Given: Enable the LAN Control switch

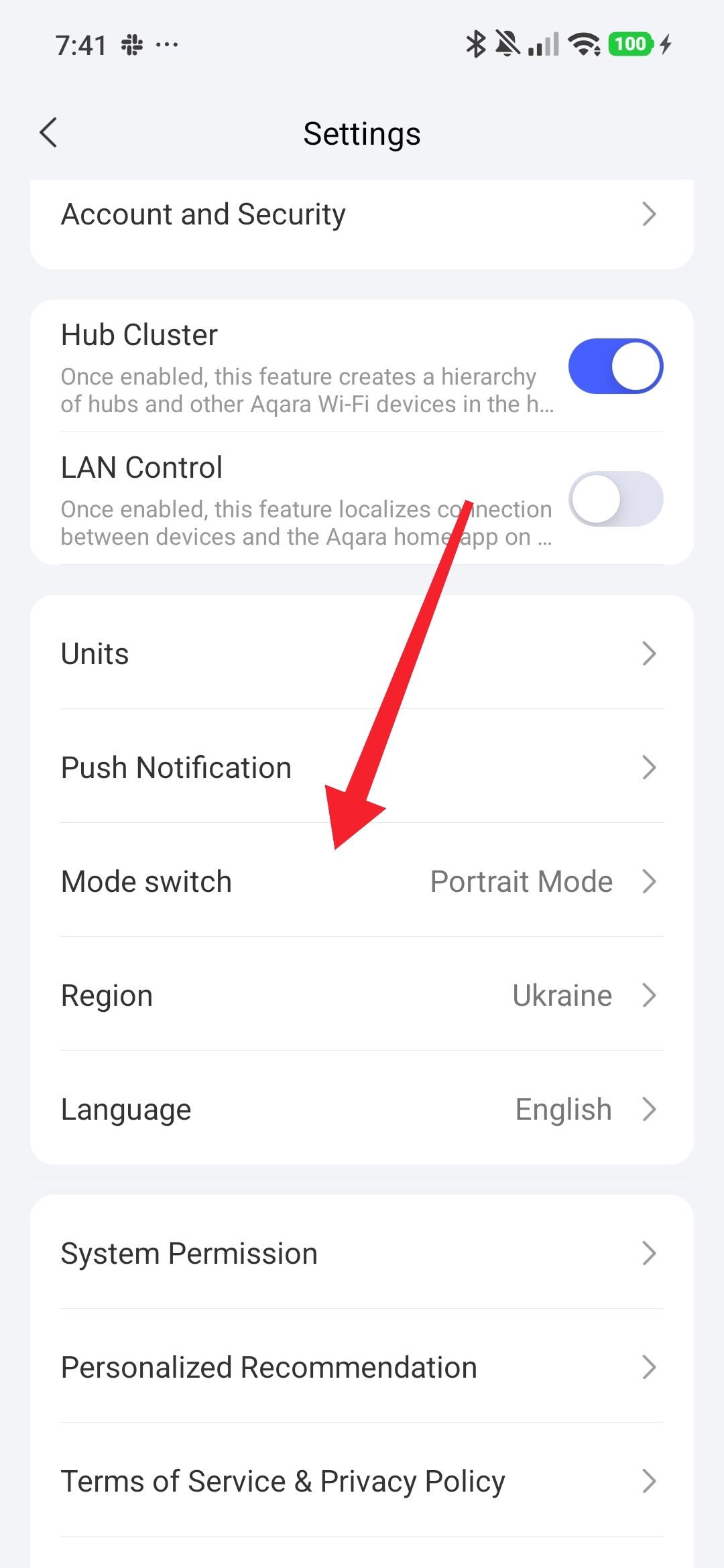Looking at the screenshot, I should [615, 499].
